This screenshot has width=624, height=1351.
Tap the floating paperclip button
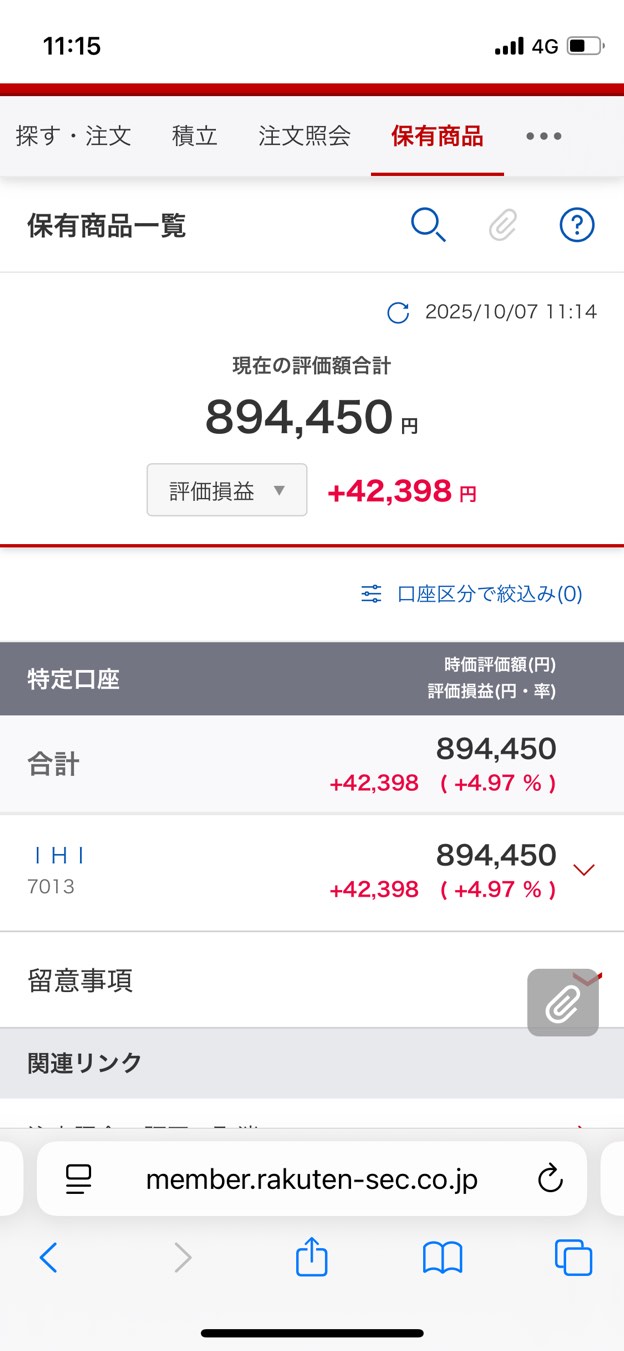point(563,1003)
